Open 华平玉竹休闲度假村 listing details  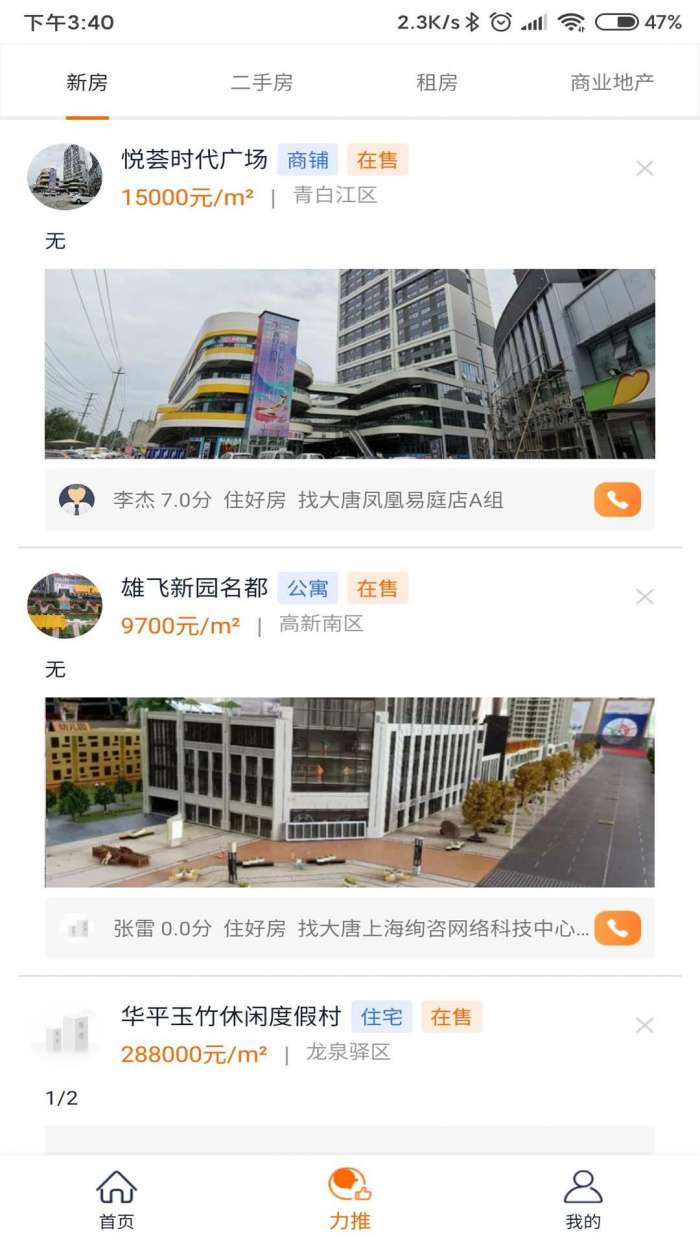(x=231, y=1018)
